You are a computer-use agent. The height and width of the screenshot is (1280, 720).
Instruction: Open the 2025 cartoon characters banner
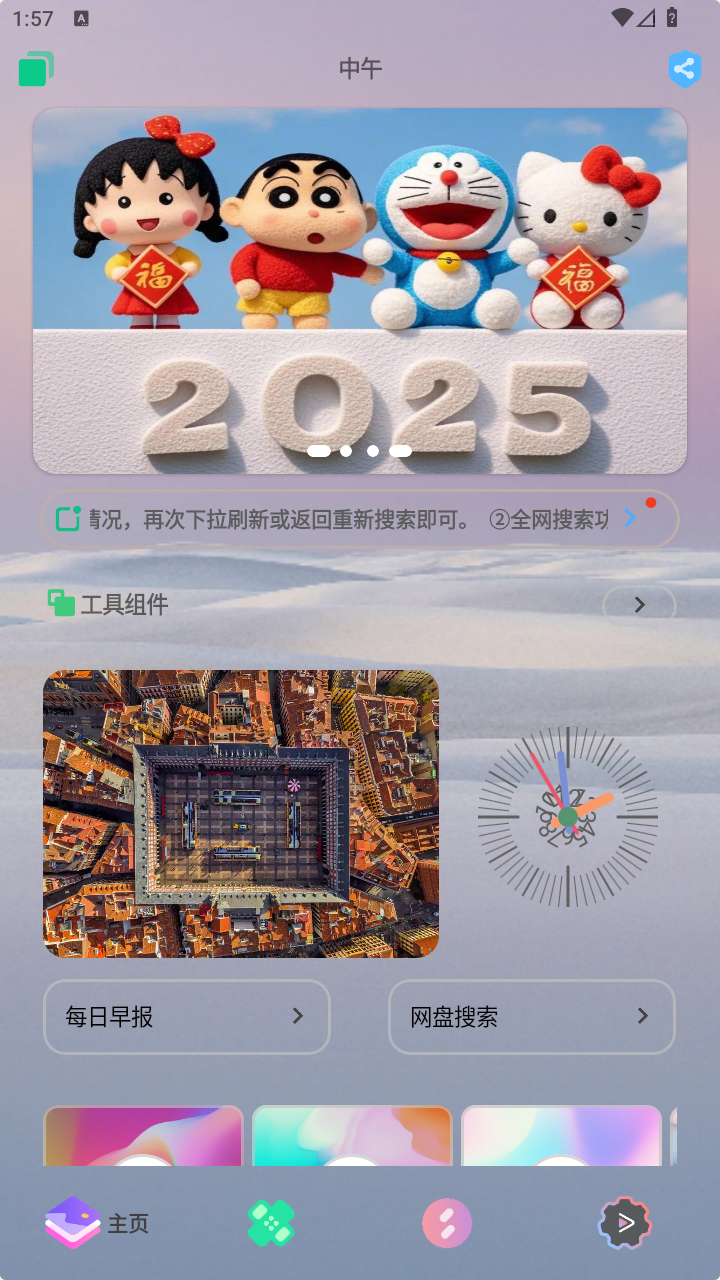coord(360,290)
